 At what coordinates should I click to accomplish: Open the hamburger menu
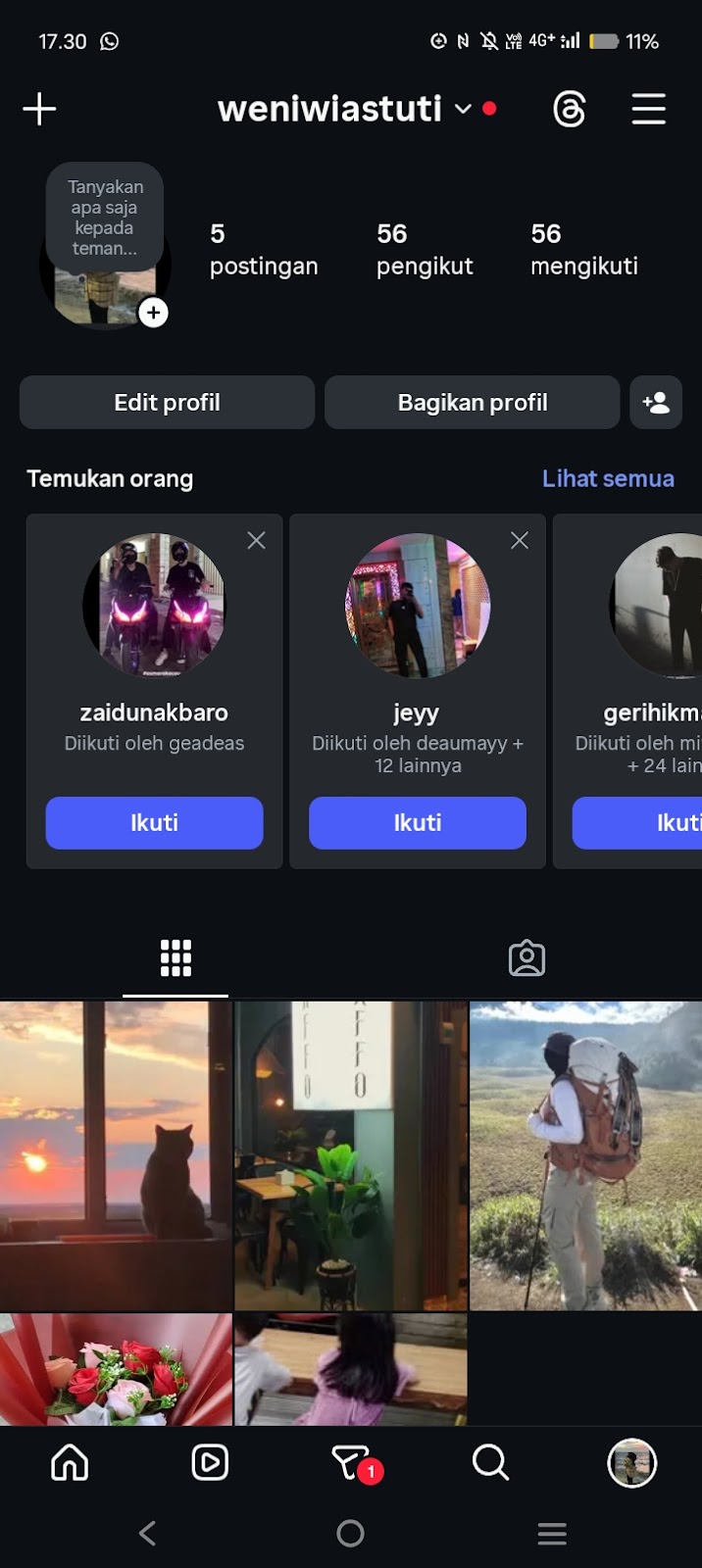(x=648, y=109)
